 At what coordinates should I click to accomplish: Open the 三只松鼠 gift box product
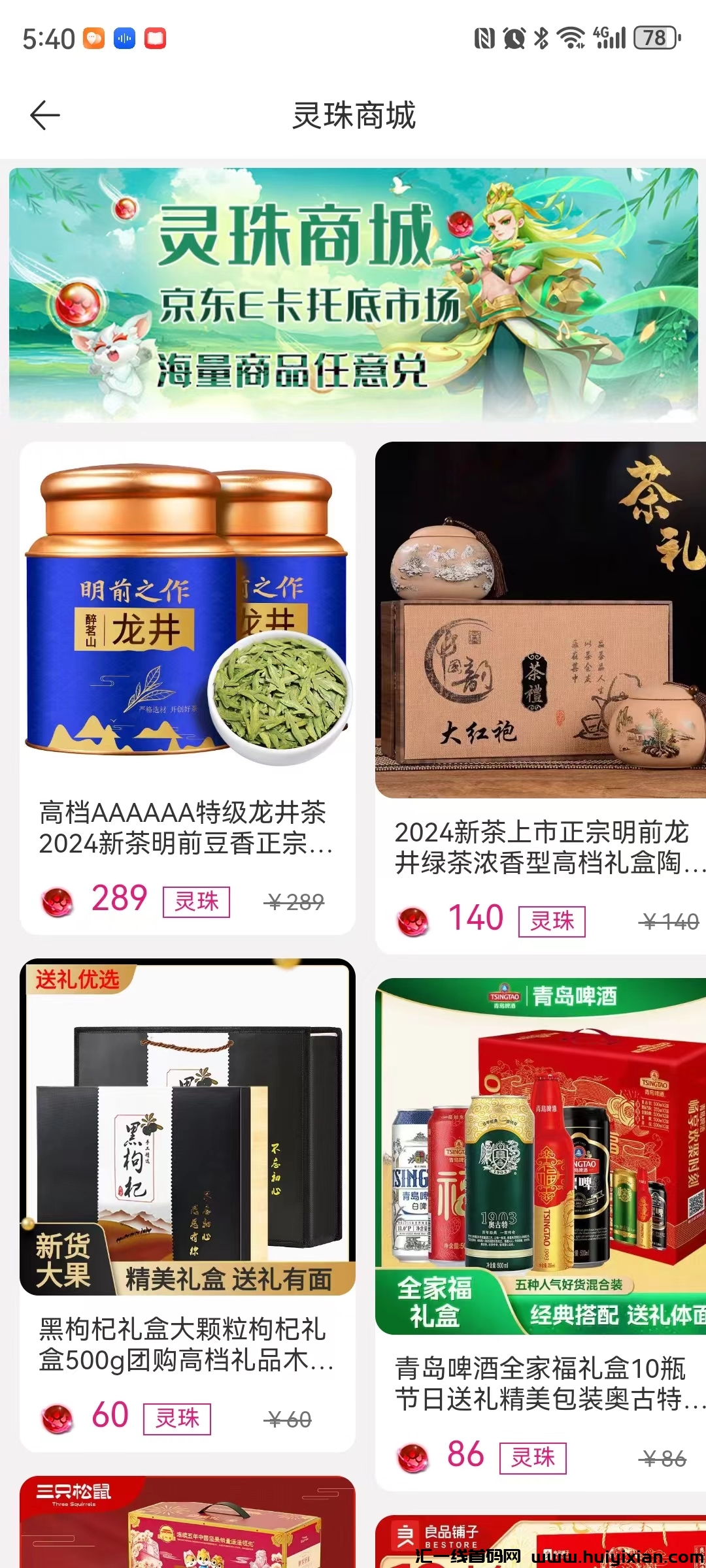point(188,1522)
